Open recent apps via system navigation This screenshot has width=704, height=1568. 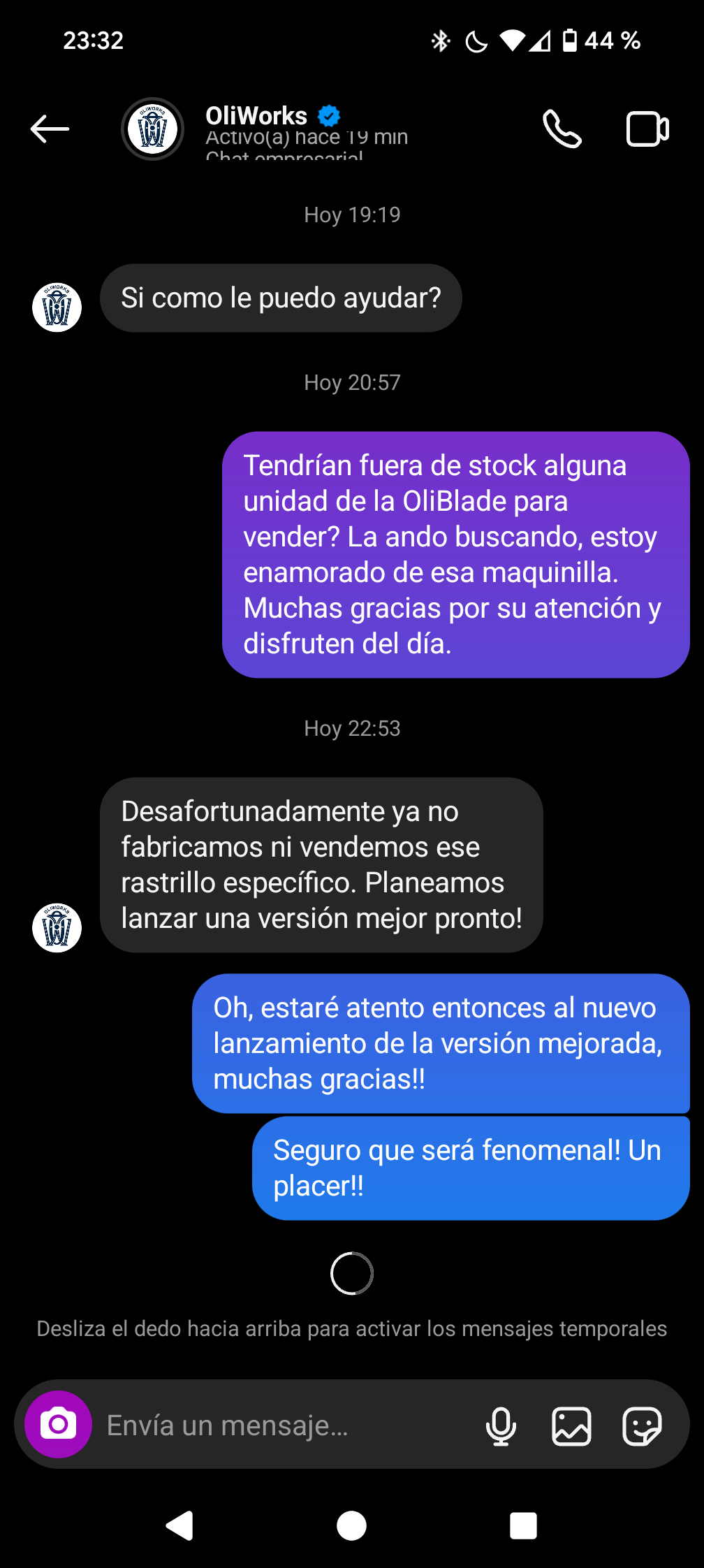[x=523, y=1525]
